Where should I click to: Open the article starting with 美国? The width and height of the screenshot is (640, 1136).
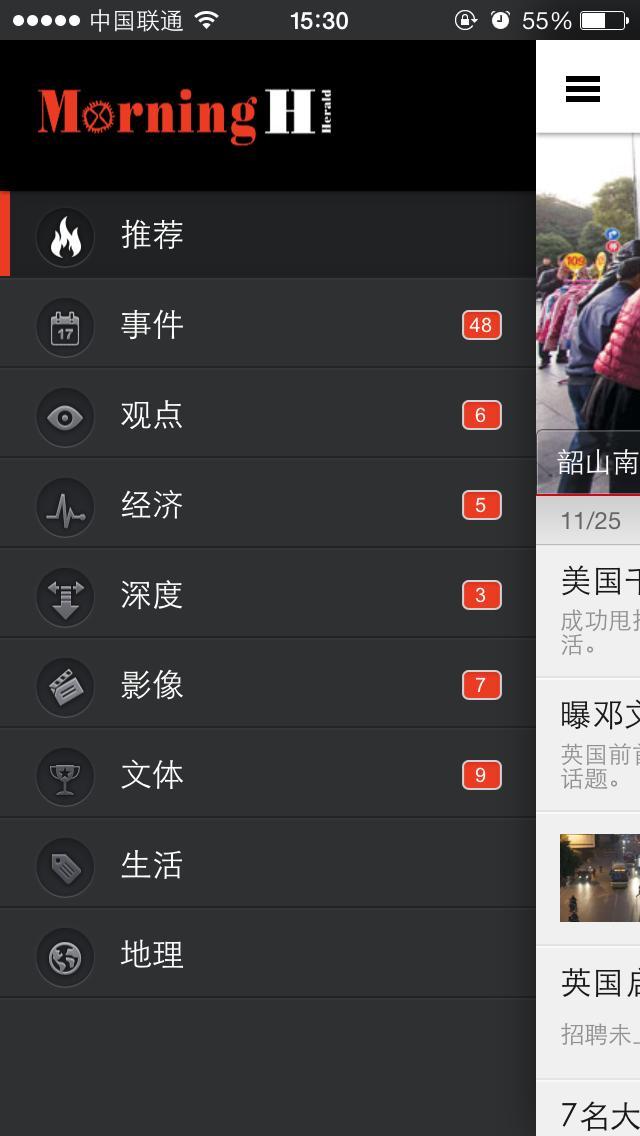(588, 611)
